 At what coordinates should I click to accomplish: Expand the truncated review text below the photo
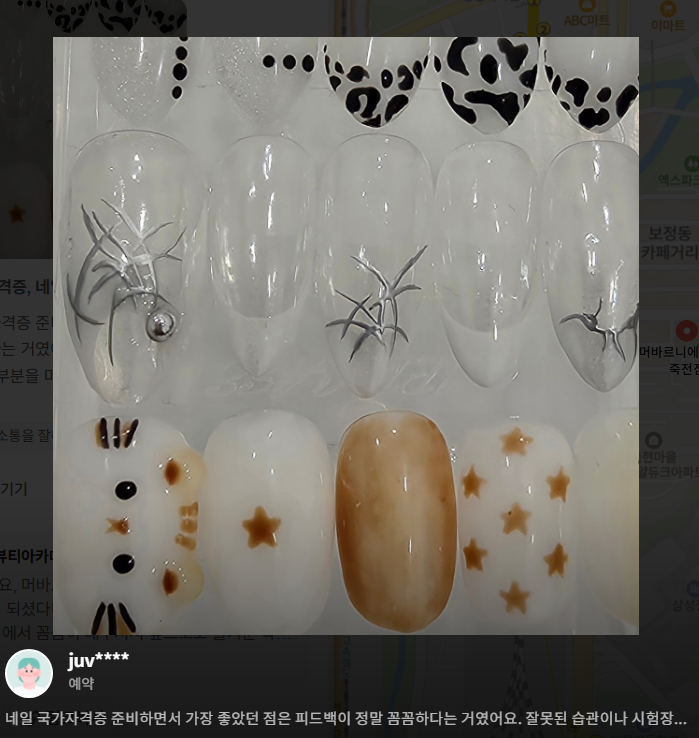(x=346, y=718)
